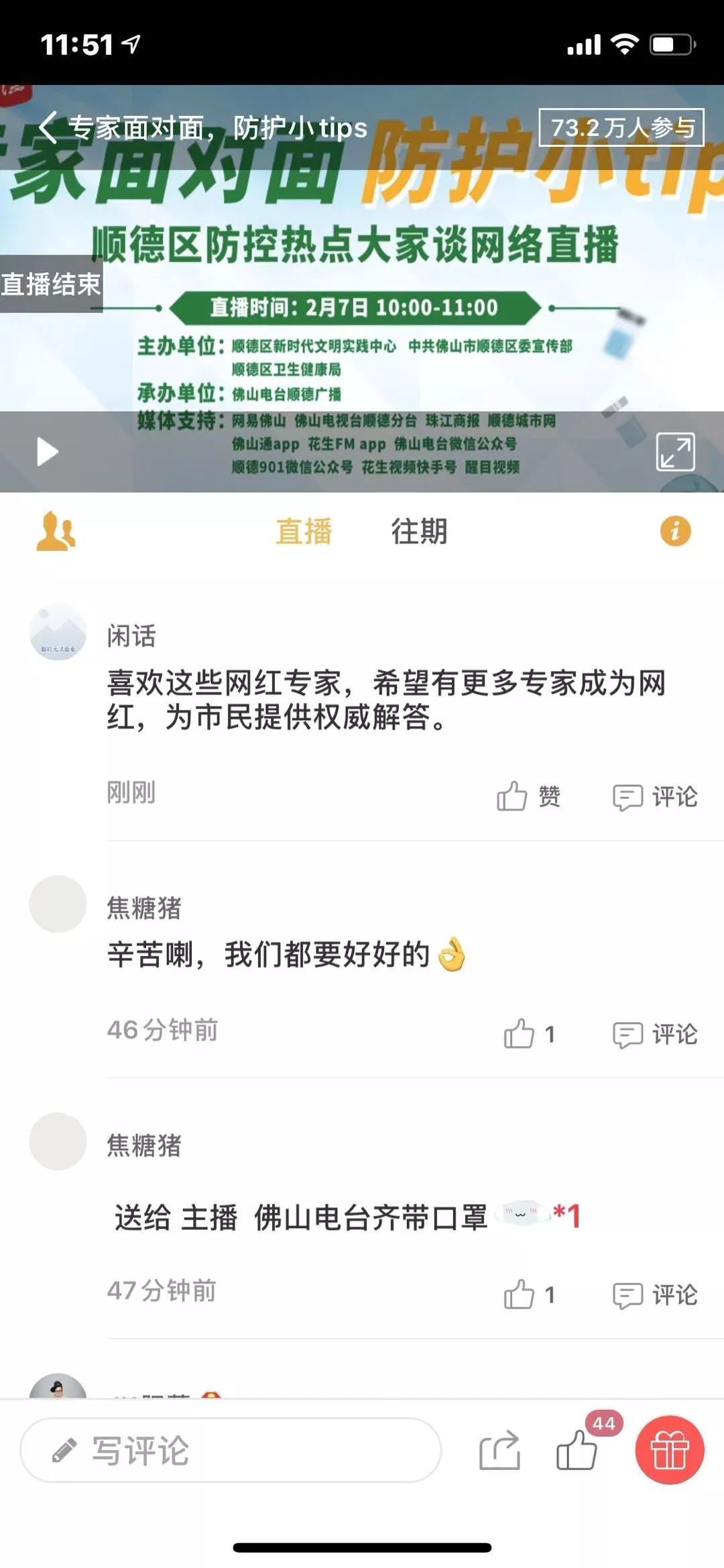Screen dimensions: 724x1568
Task: Comment on 焦糖猪's gift post from 47分钟前
Action: point(655,1294)
